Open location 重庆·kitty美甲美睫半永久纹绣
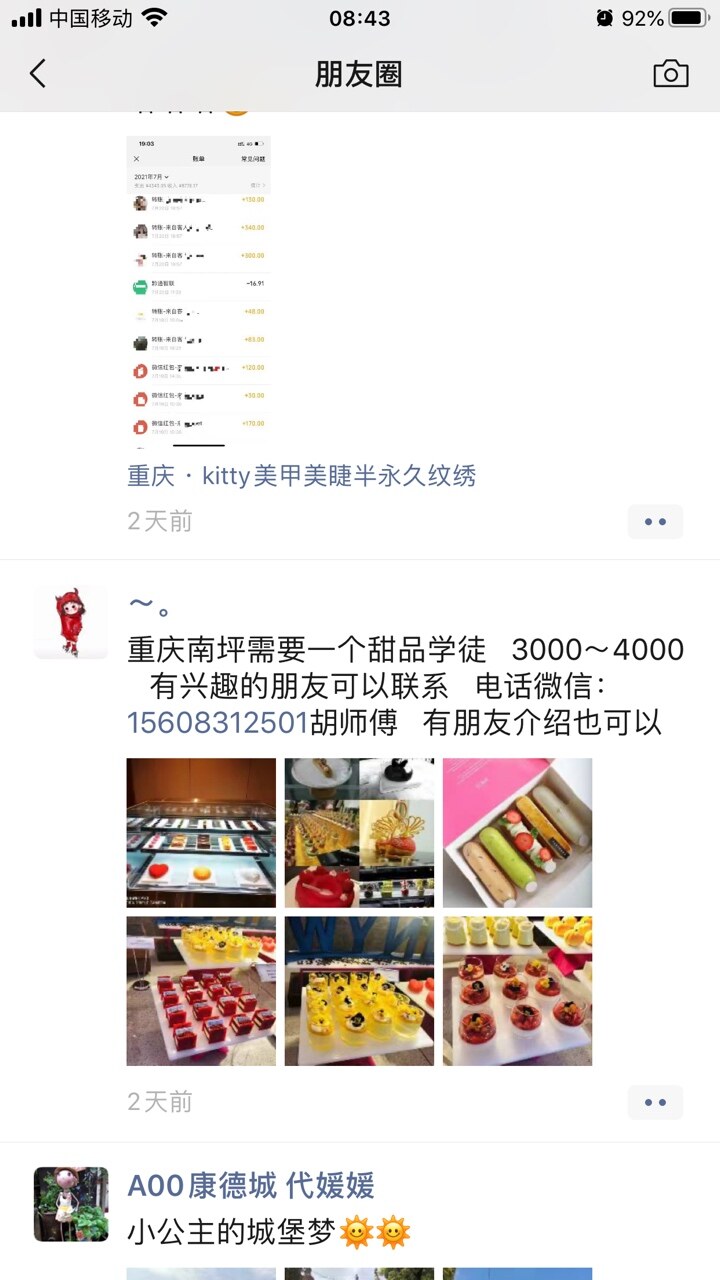Screen dimensions: 720x1280 click(301, 476)
